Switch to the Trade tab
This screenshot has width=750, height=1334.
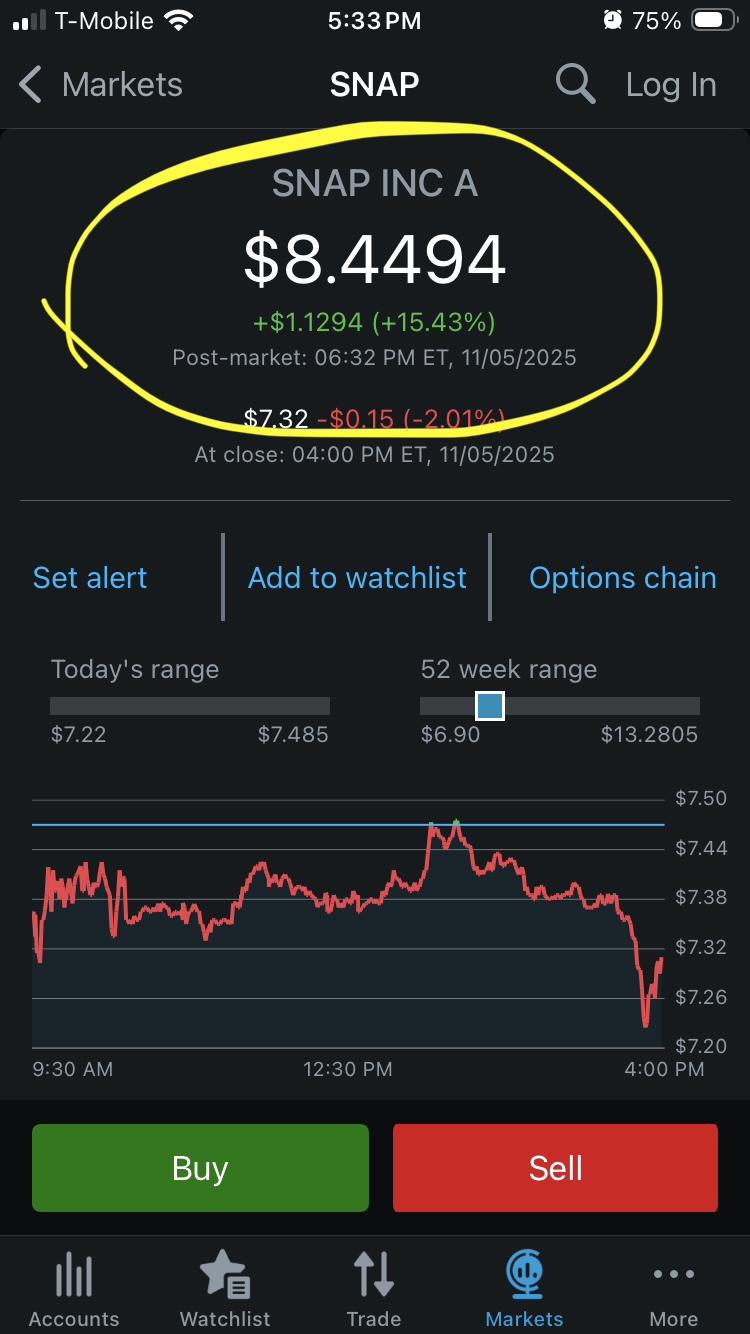click(x=374, y=1290)
